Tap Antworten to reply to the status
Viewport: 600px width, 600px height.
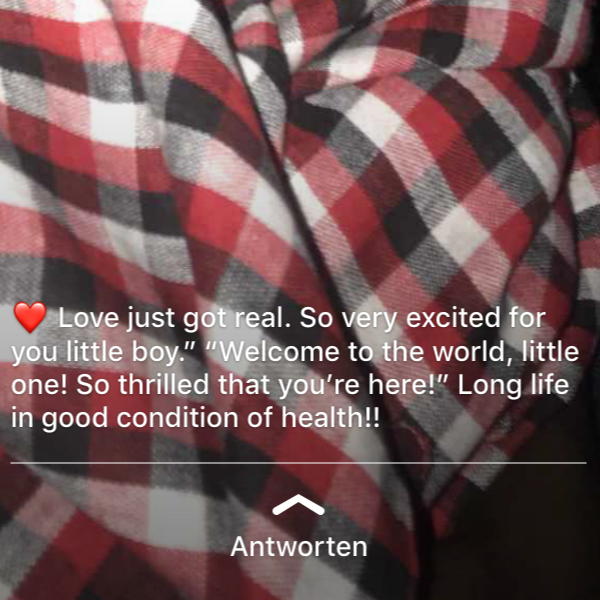(x=299, y=547)
